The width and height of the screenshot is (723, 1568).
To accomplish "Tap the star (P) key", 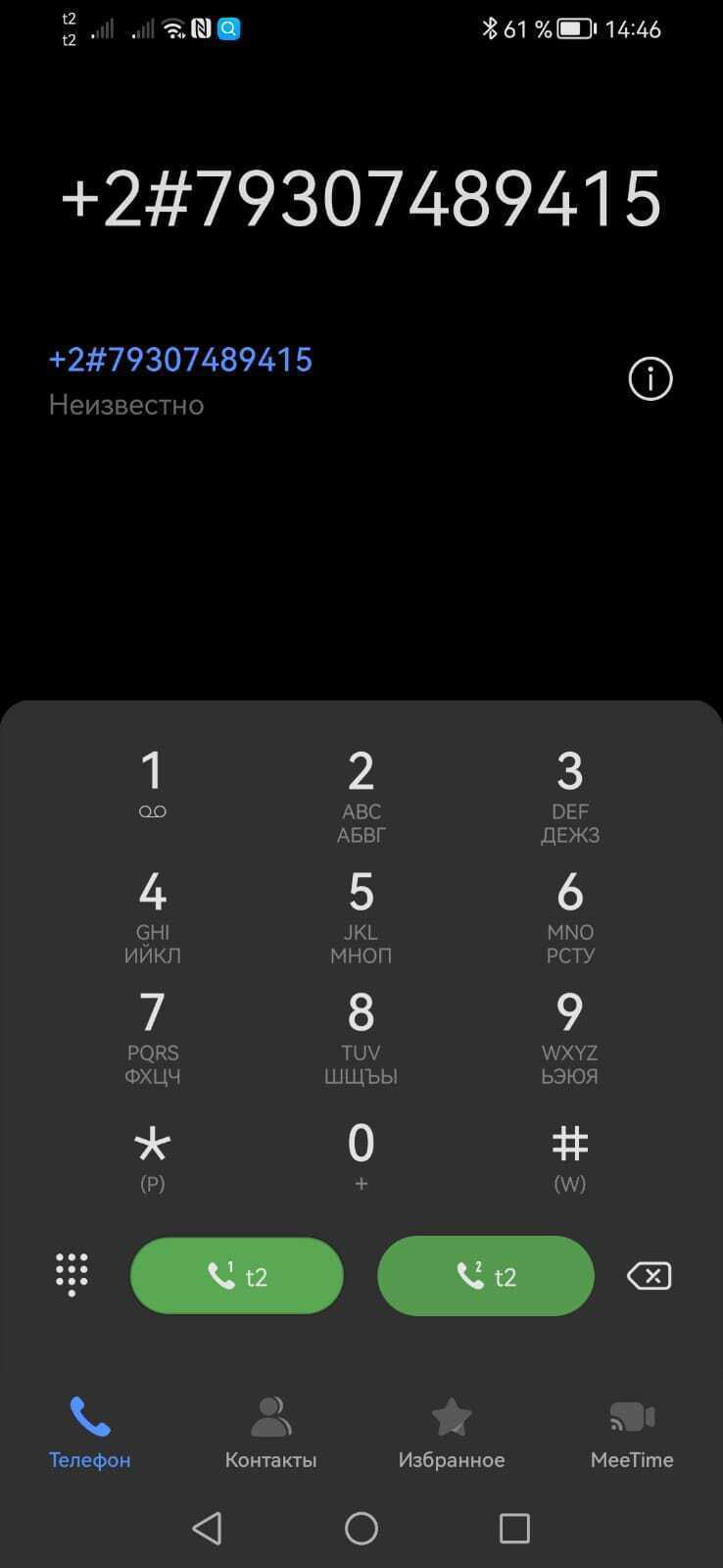I will (152, 1155).
